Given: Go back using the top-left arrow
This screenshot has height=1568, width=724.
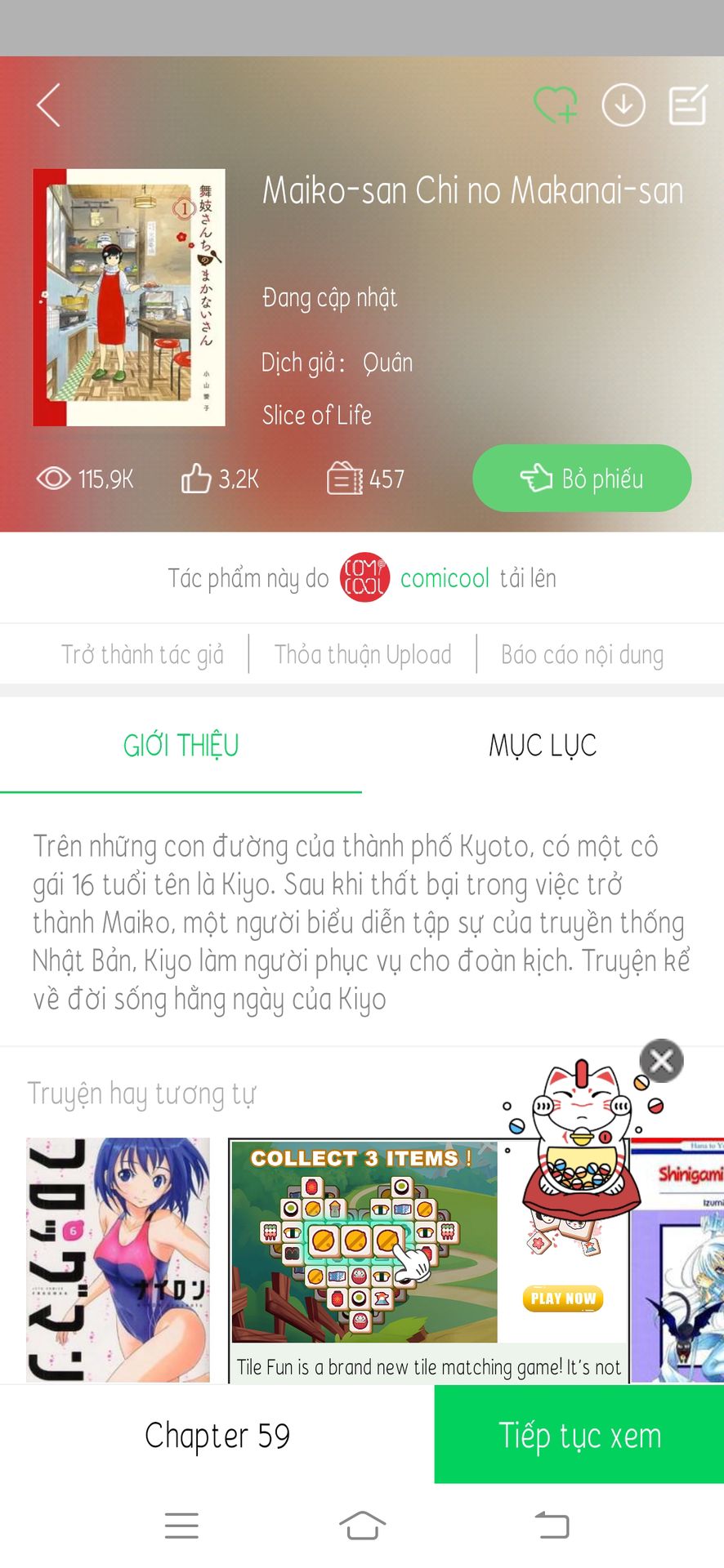Looking at the screenshot, I should pyautogui.click(x=49, y=105).
